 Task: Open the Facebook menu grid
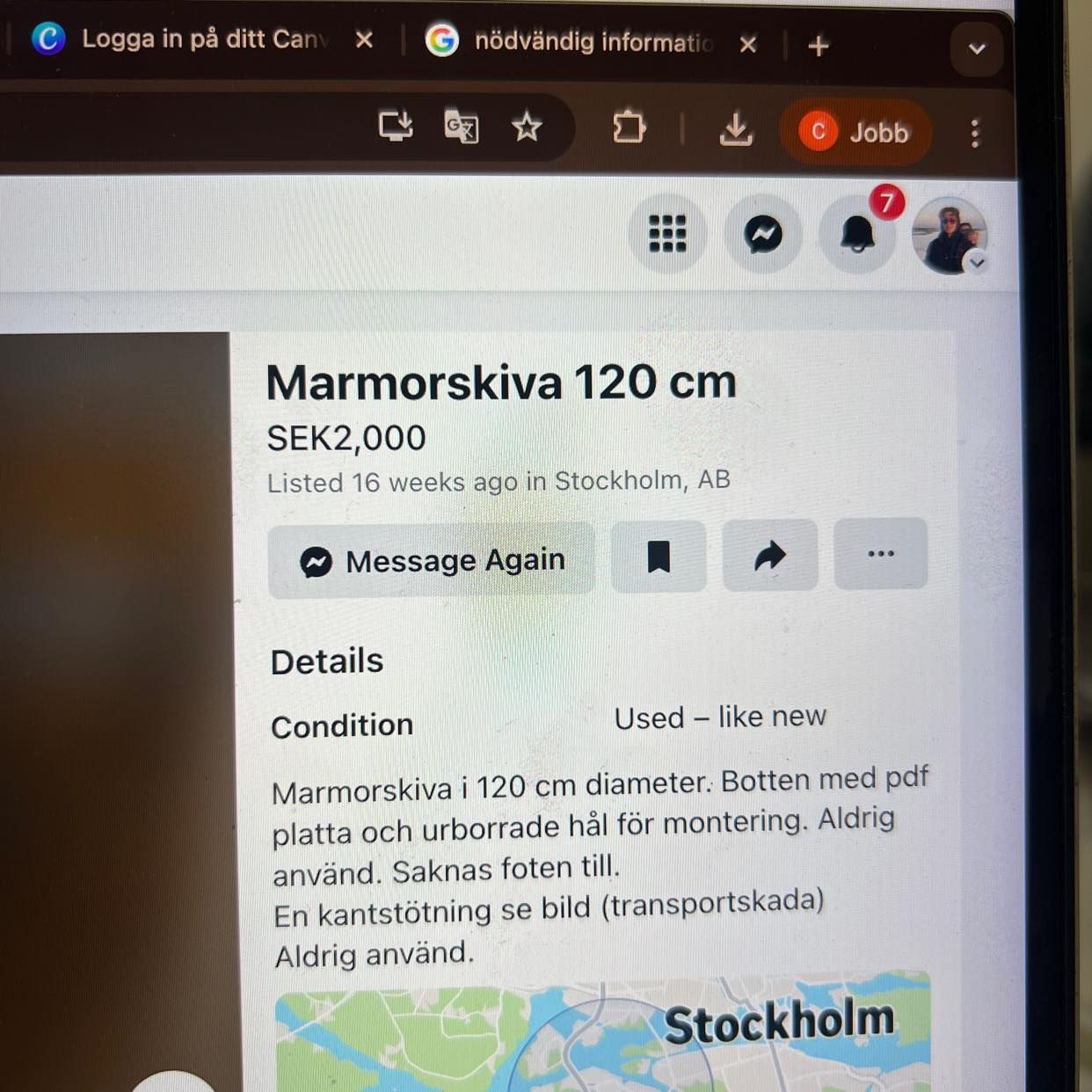click(667, 234)
